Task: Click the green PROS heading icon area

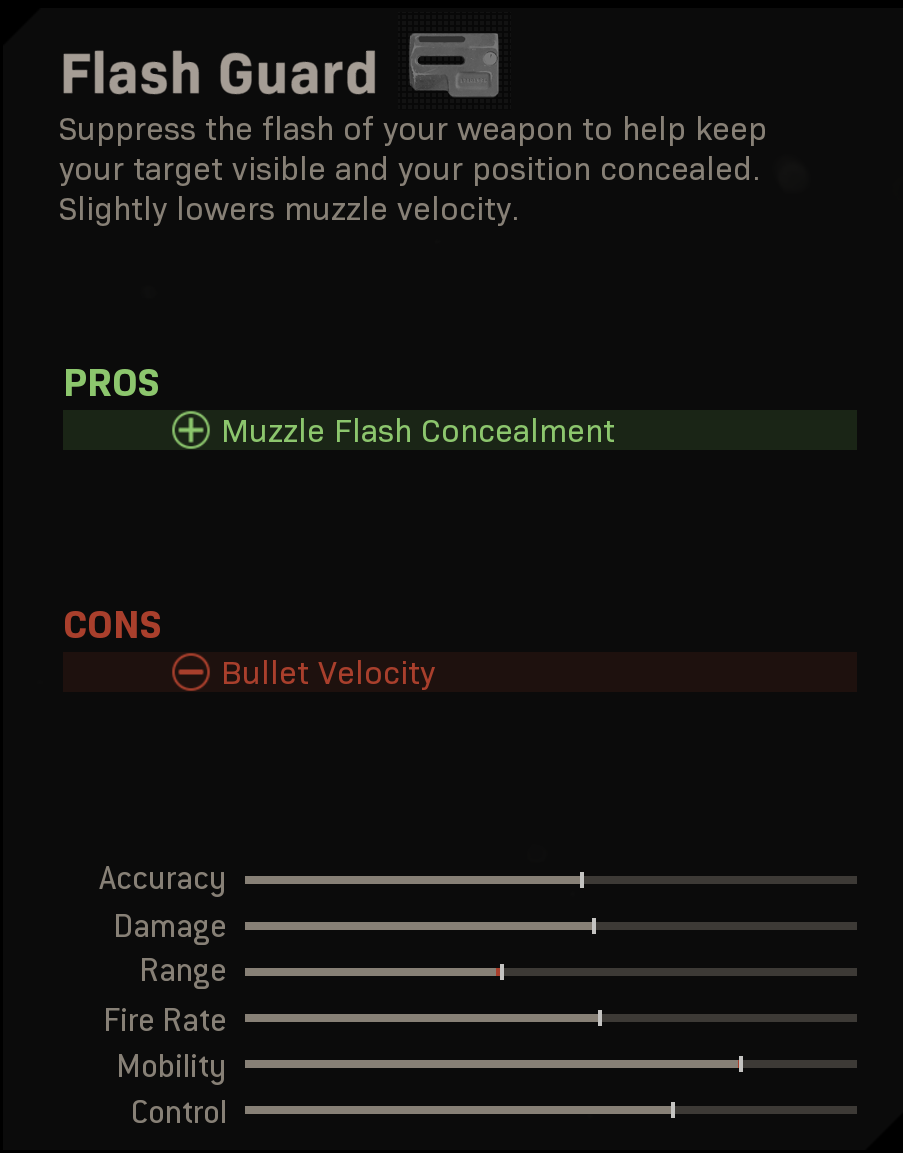Action: [111, 383]
